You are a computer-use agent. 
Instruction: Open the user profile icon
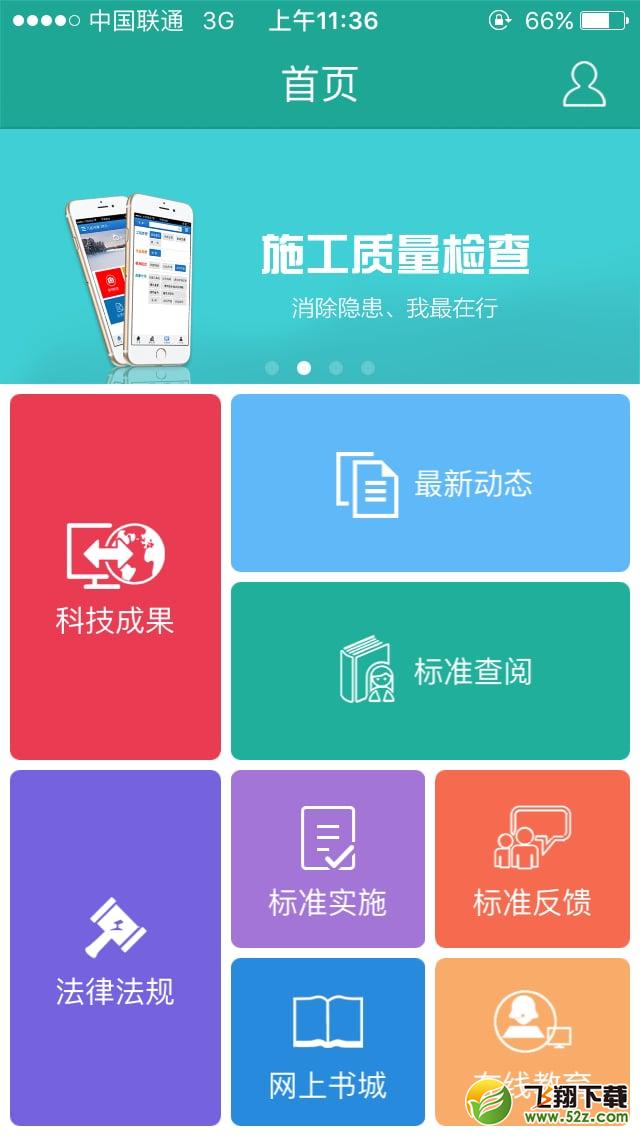click(583, 85)
